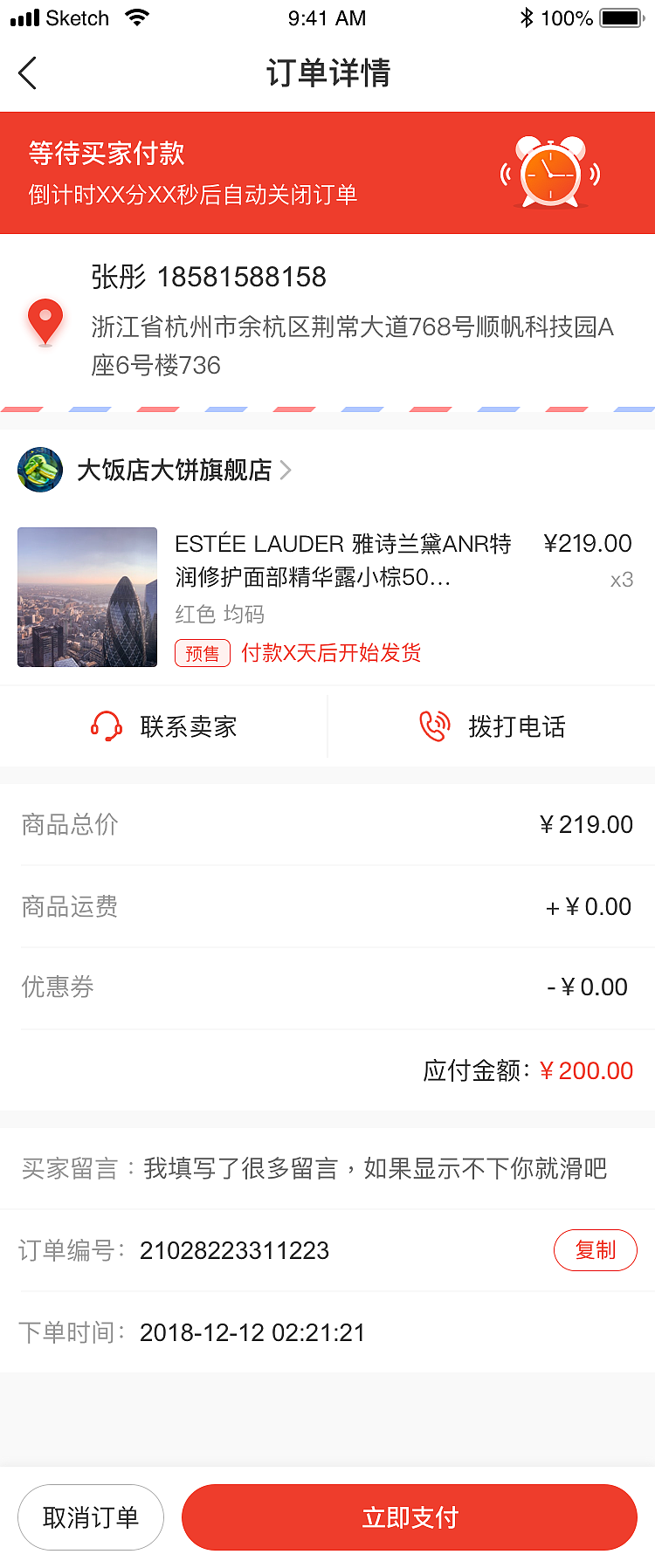Click the 预售 presale tag
Viewport: 655px width, 1568px height.
click(203, 653)
